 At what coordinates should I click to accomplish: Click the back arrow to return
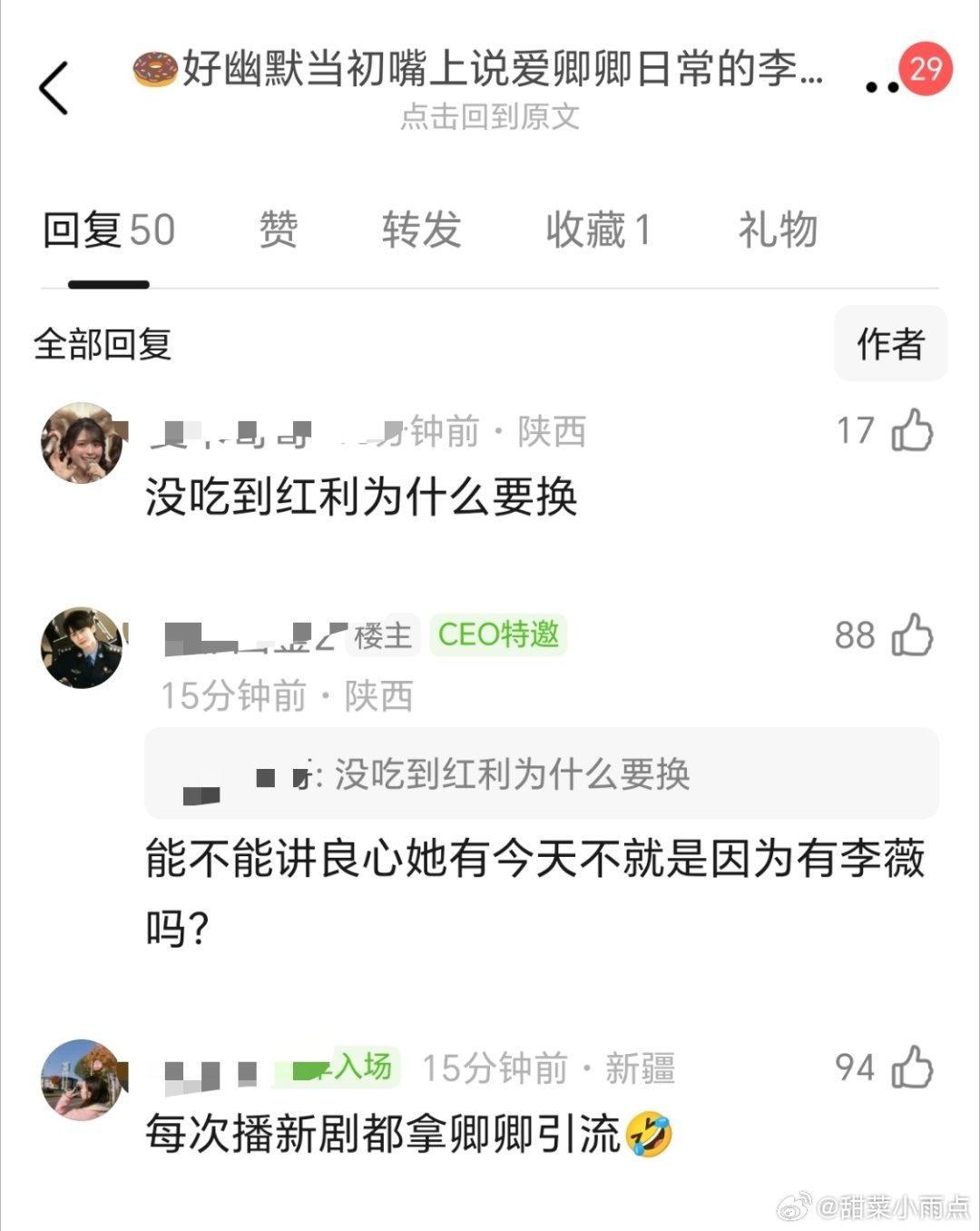(54, 88)
